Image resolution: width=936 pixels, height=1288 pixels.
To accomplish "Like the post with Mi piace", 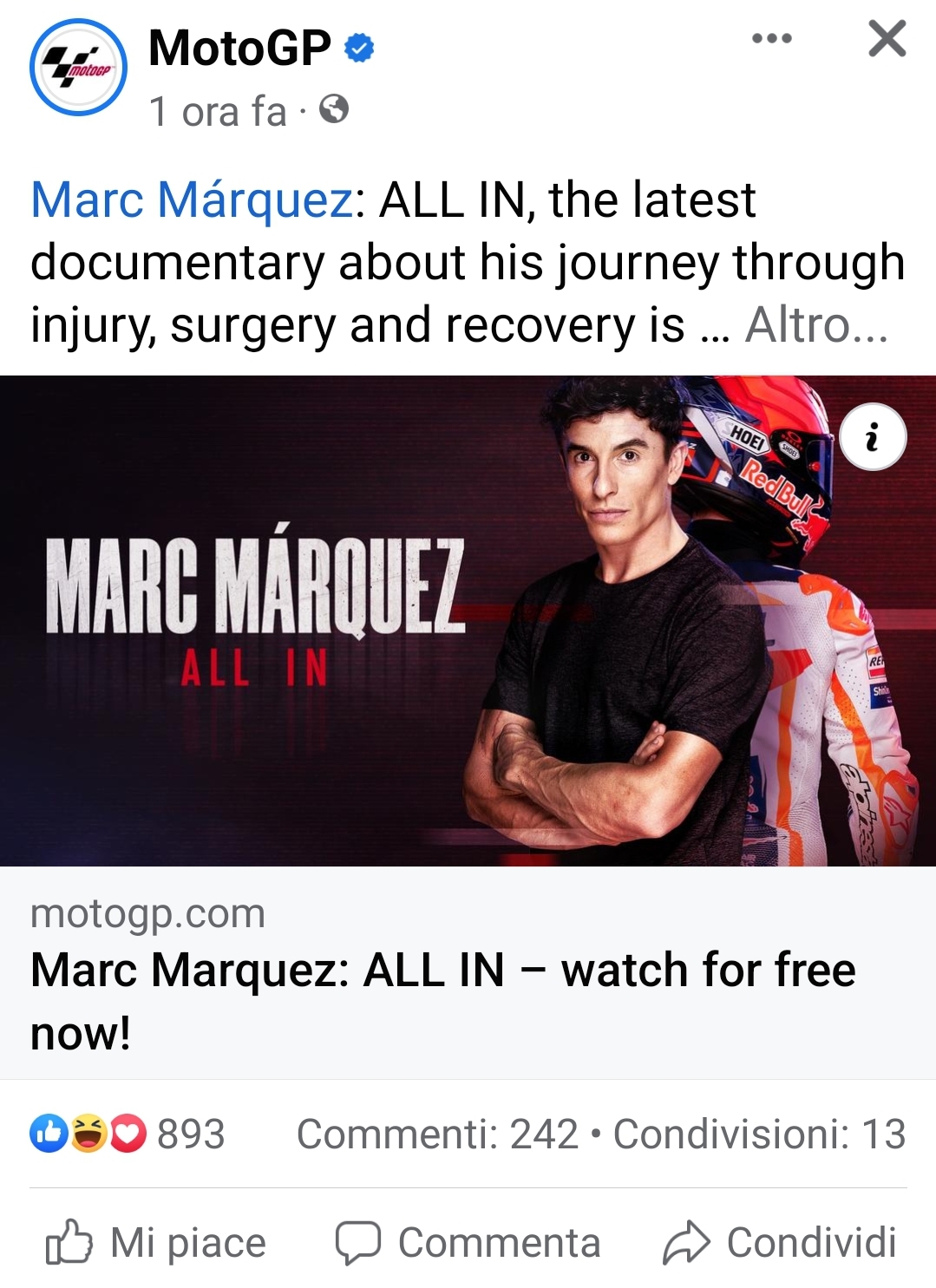I will [x=156, y=1242].
